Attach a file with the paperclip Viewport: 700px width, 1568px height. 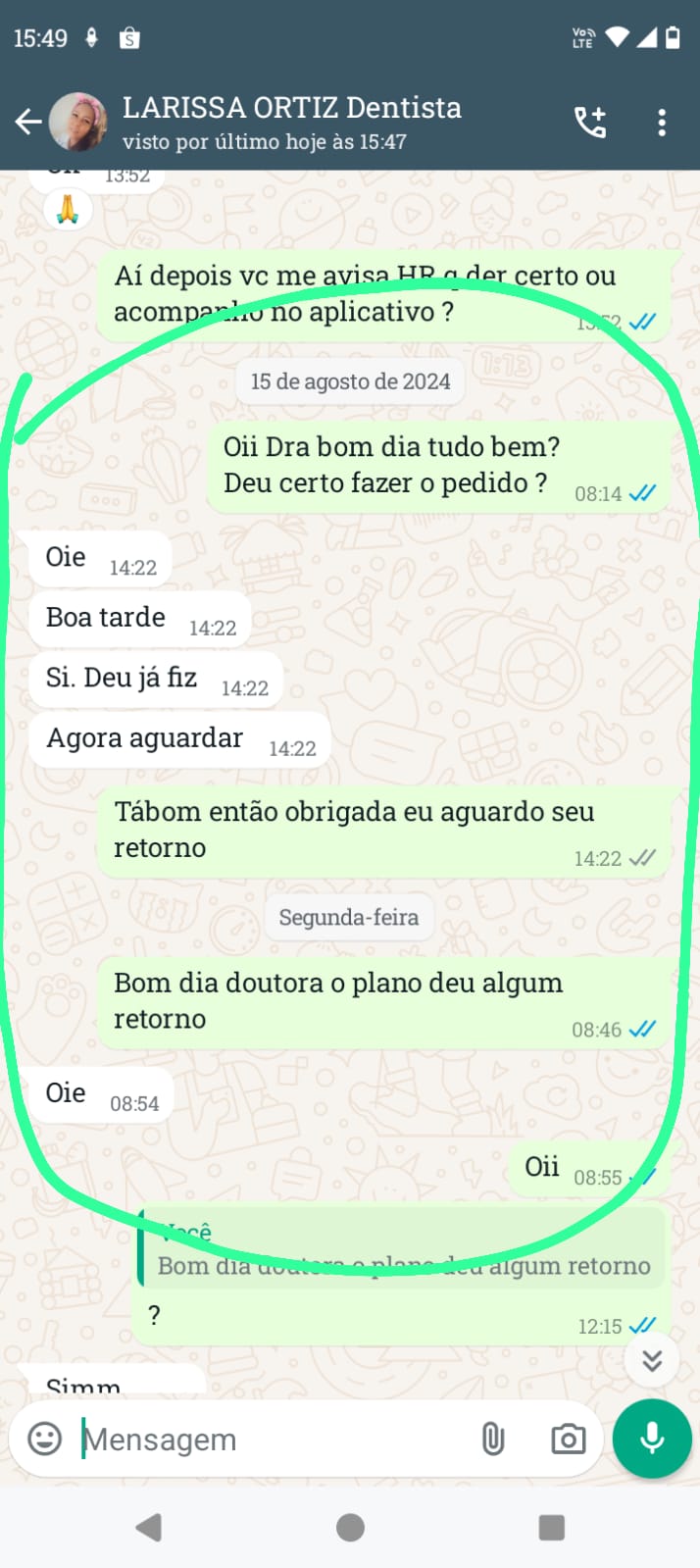[493, 1439]
